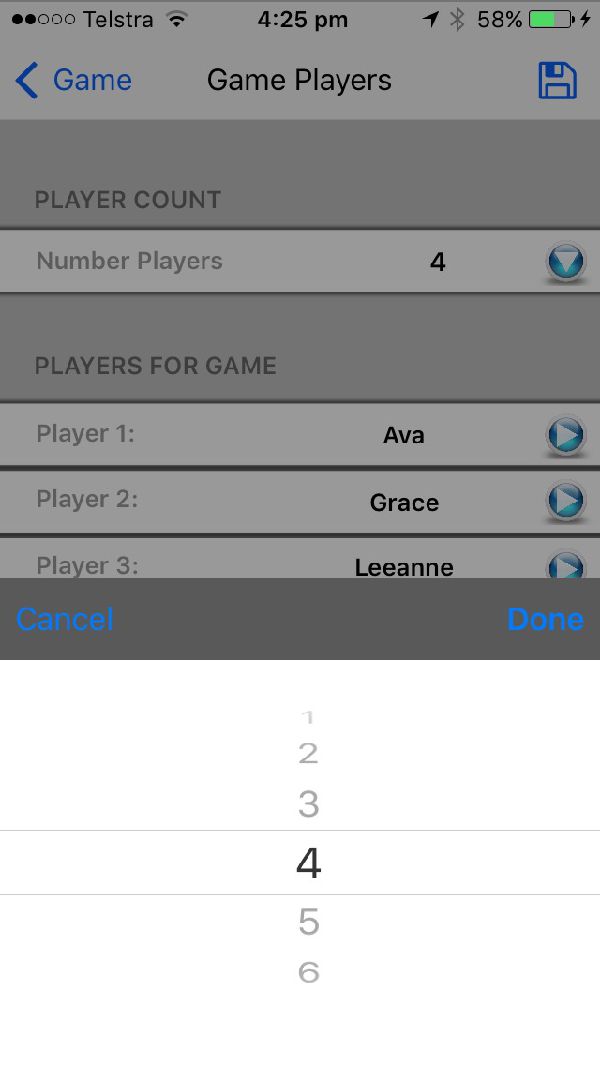600x1065 pixels.
Task: Select 6 in the picker wheel
Action: point(308,973)
